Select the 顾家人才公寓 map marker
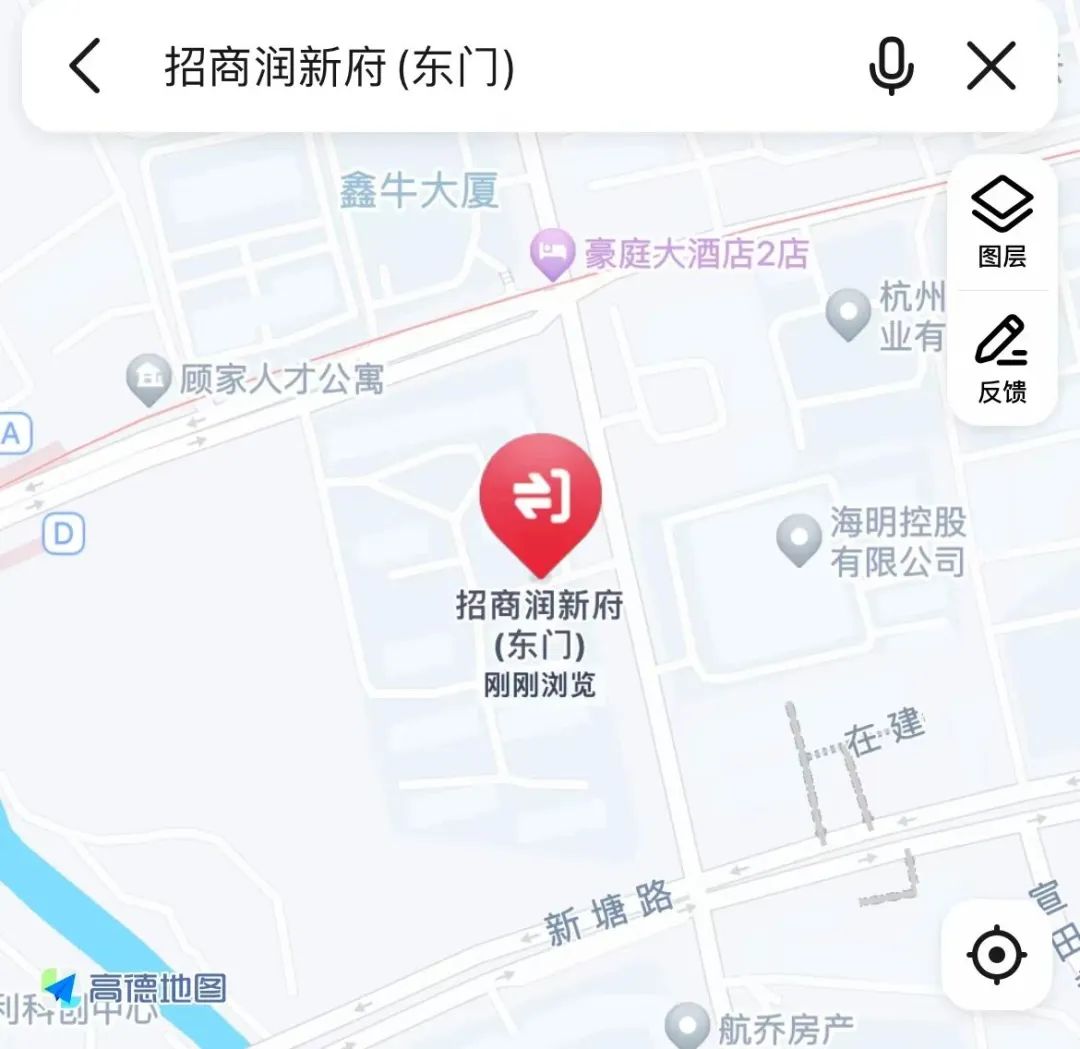 151,380
